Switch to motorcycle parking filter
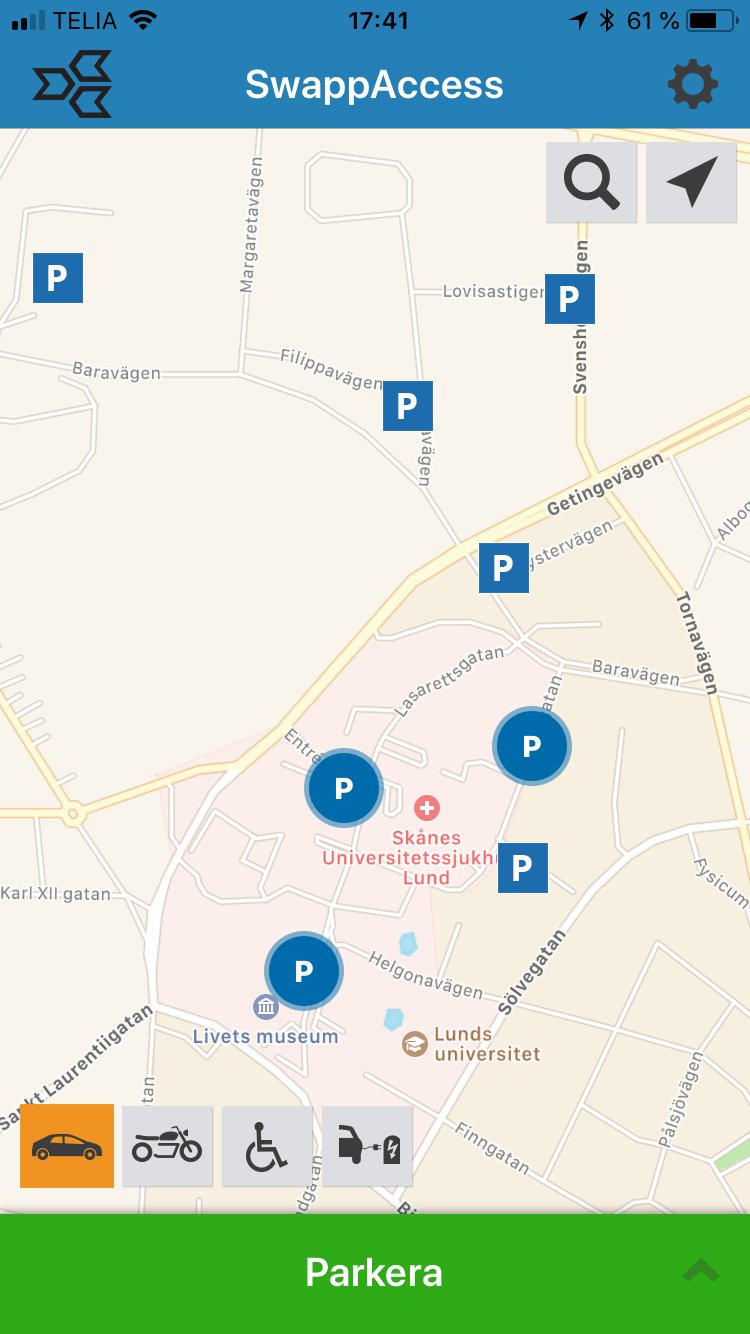Viewport: 750px width, 1334px height. point(167,1146)
